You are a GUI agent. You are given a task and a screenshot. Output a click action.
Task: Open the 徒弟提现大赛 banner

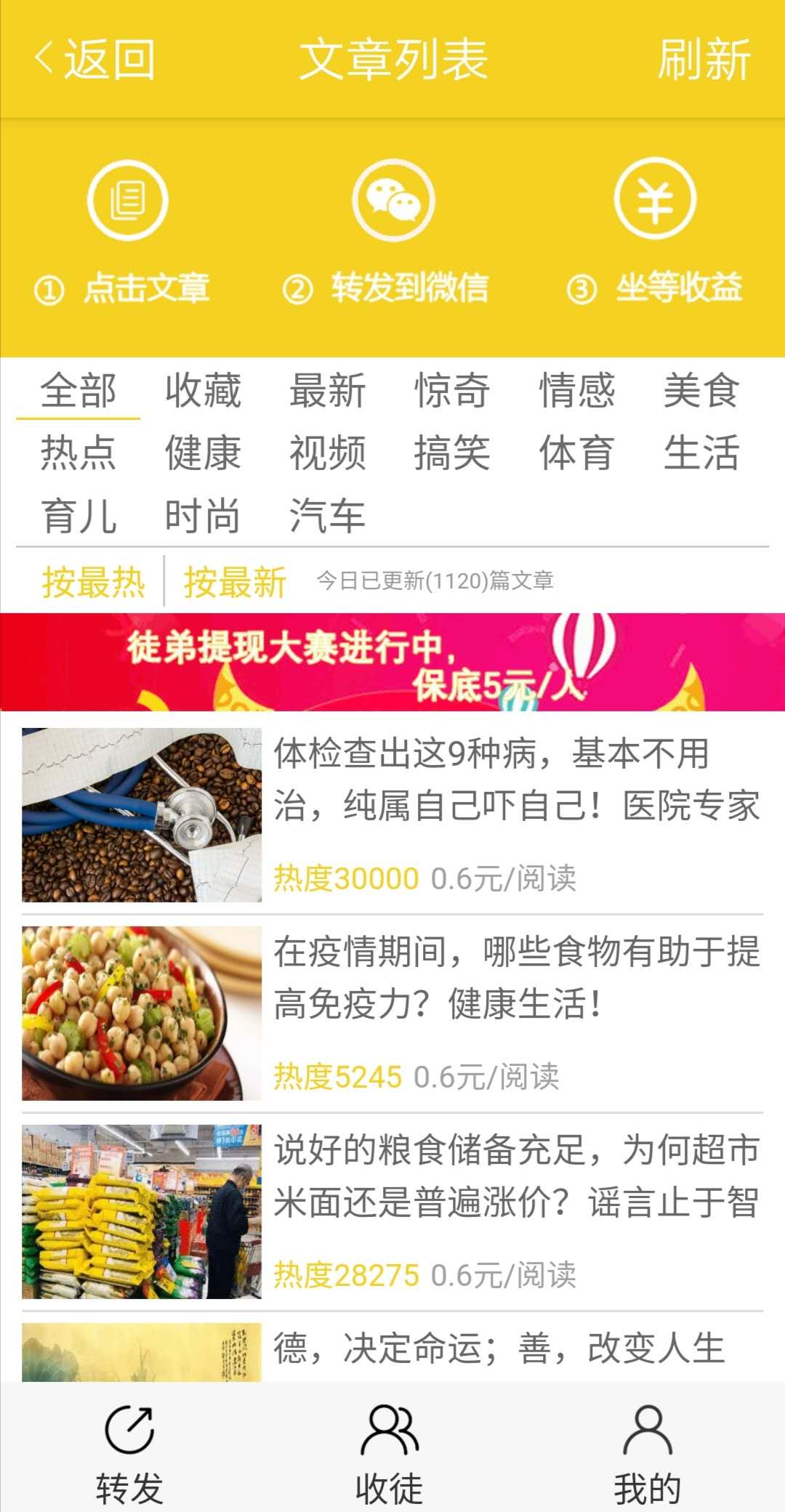click(392, 662)
